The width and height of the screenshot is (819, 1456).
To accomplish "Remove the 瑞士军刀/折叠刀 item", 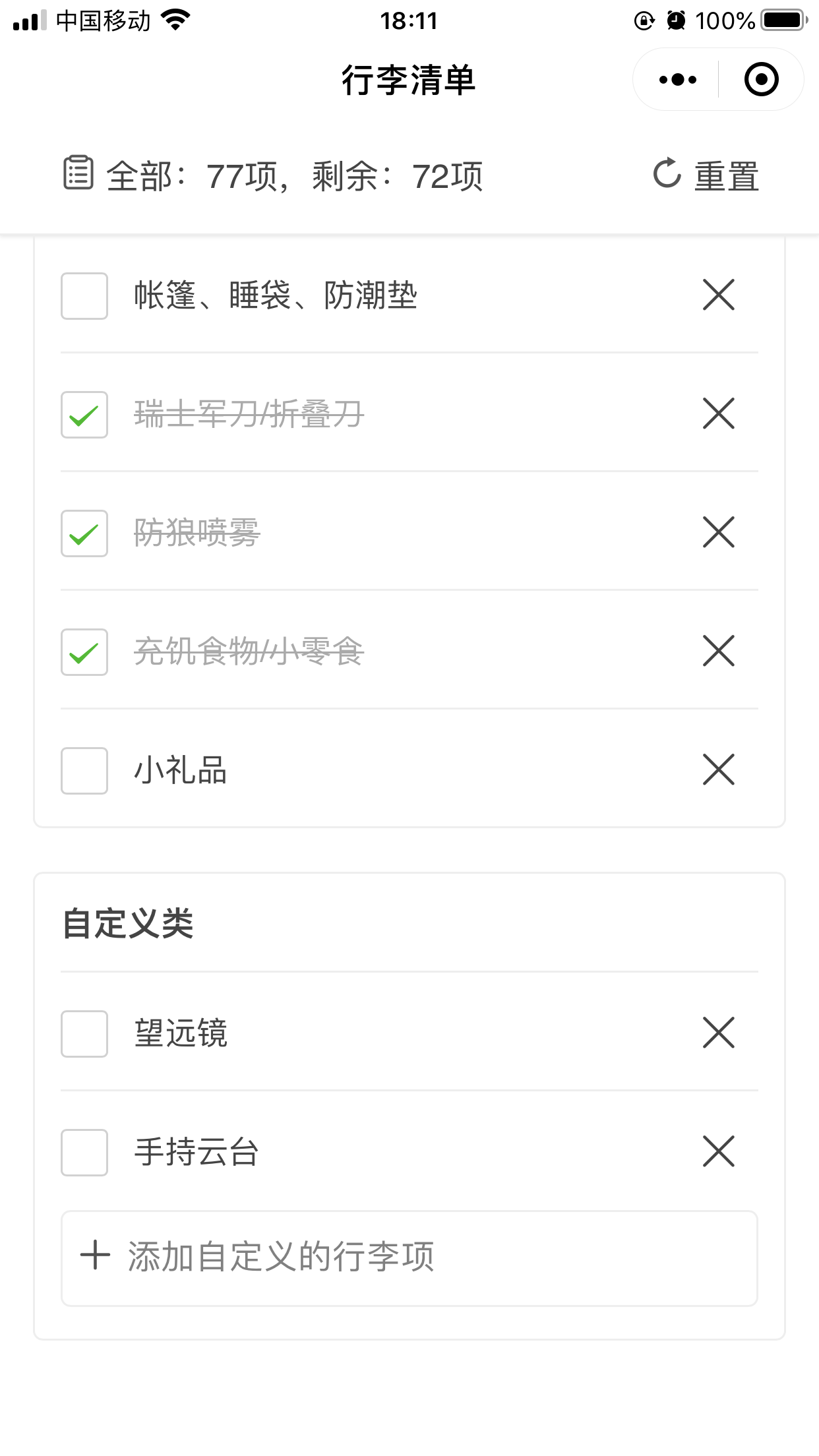I will (x=719, y=413).
